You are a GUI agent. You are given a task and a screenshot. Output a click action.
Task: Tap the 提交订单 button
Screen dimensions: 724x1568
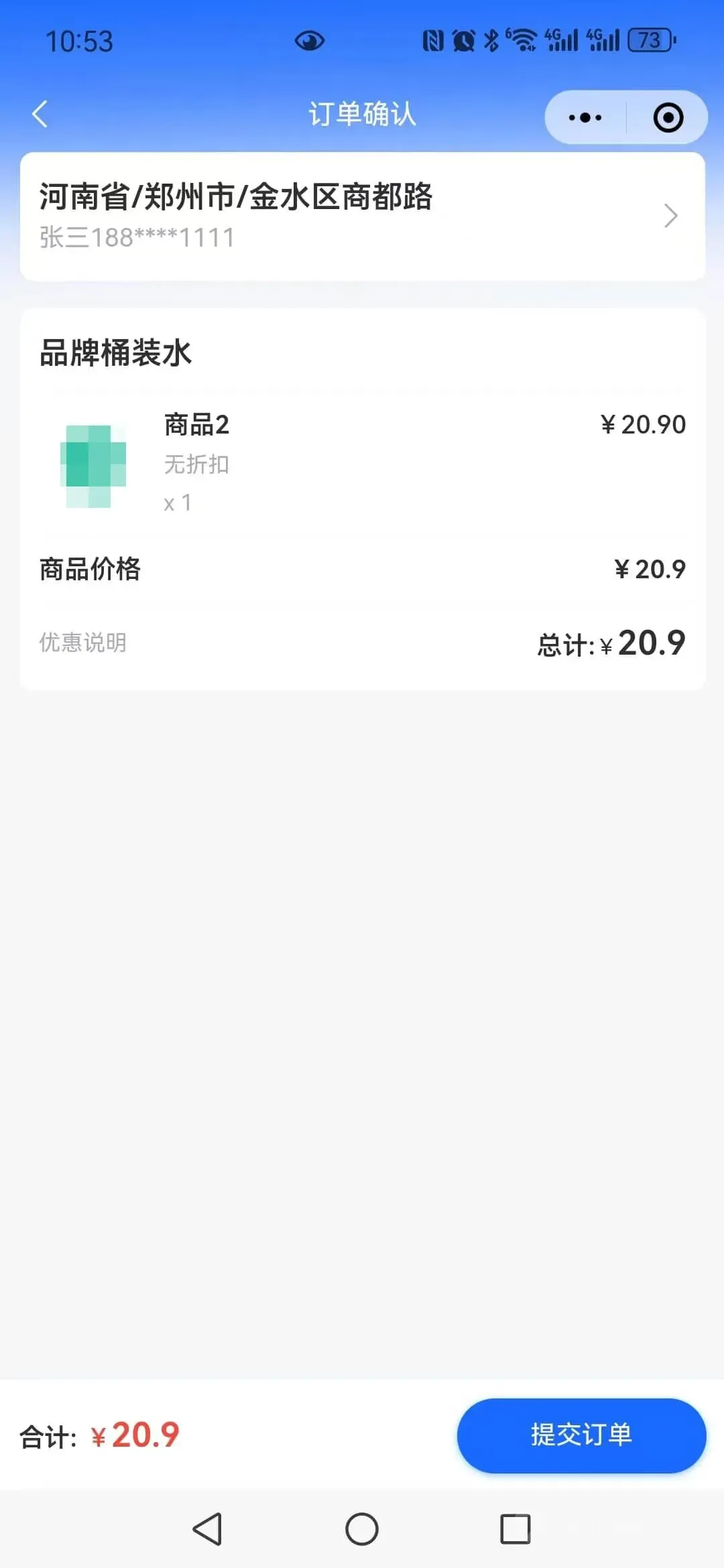(x=581, y=1435)
